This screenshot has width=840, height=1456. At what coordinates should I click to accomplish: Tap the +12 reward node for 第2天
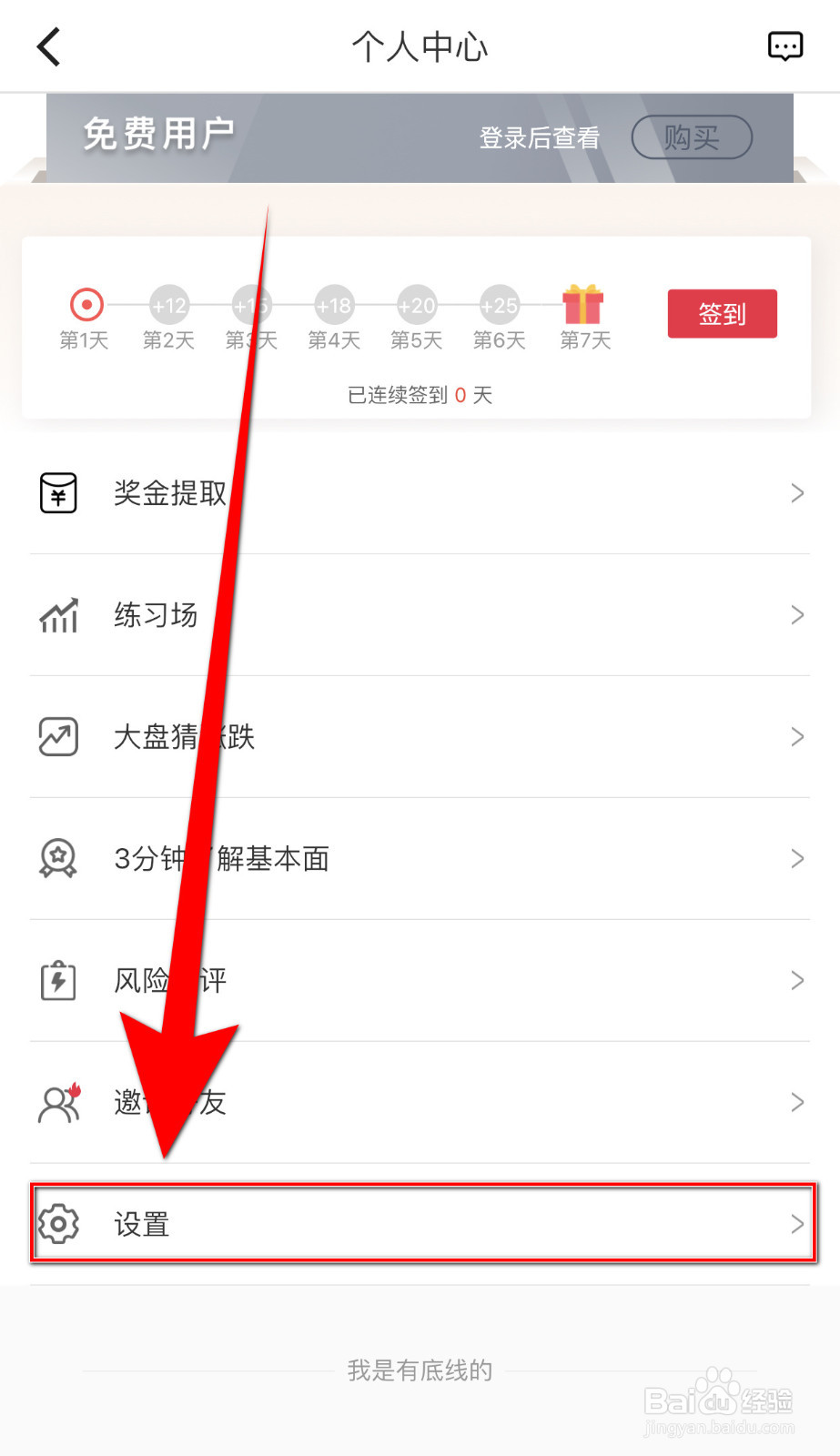[167, 306]
